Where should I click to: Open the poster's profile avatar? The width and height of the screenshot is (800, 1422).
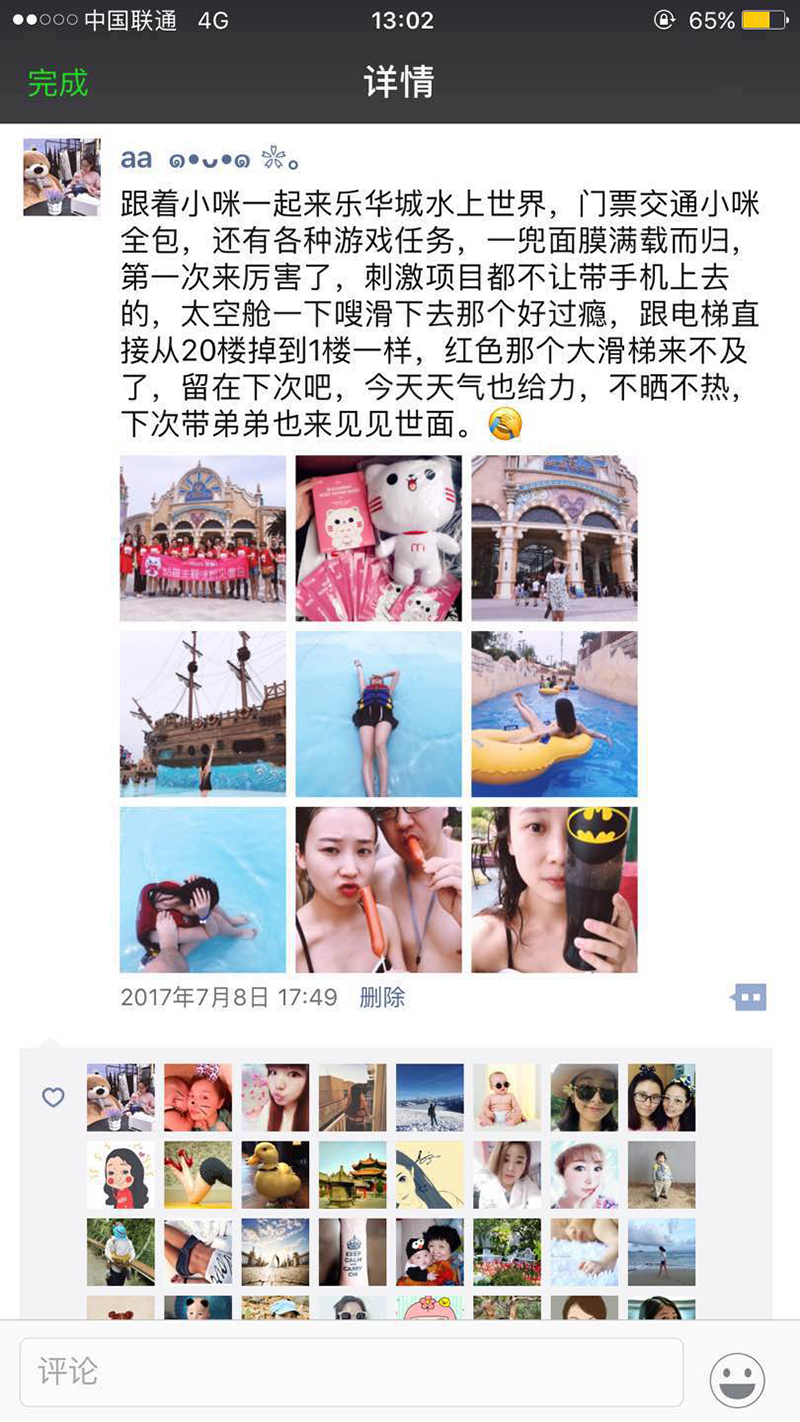point(62,177)
